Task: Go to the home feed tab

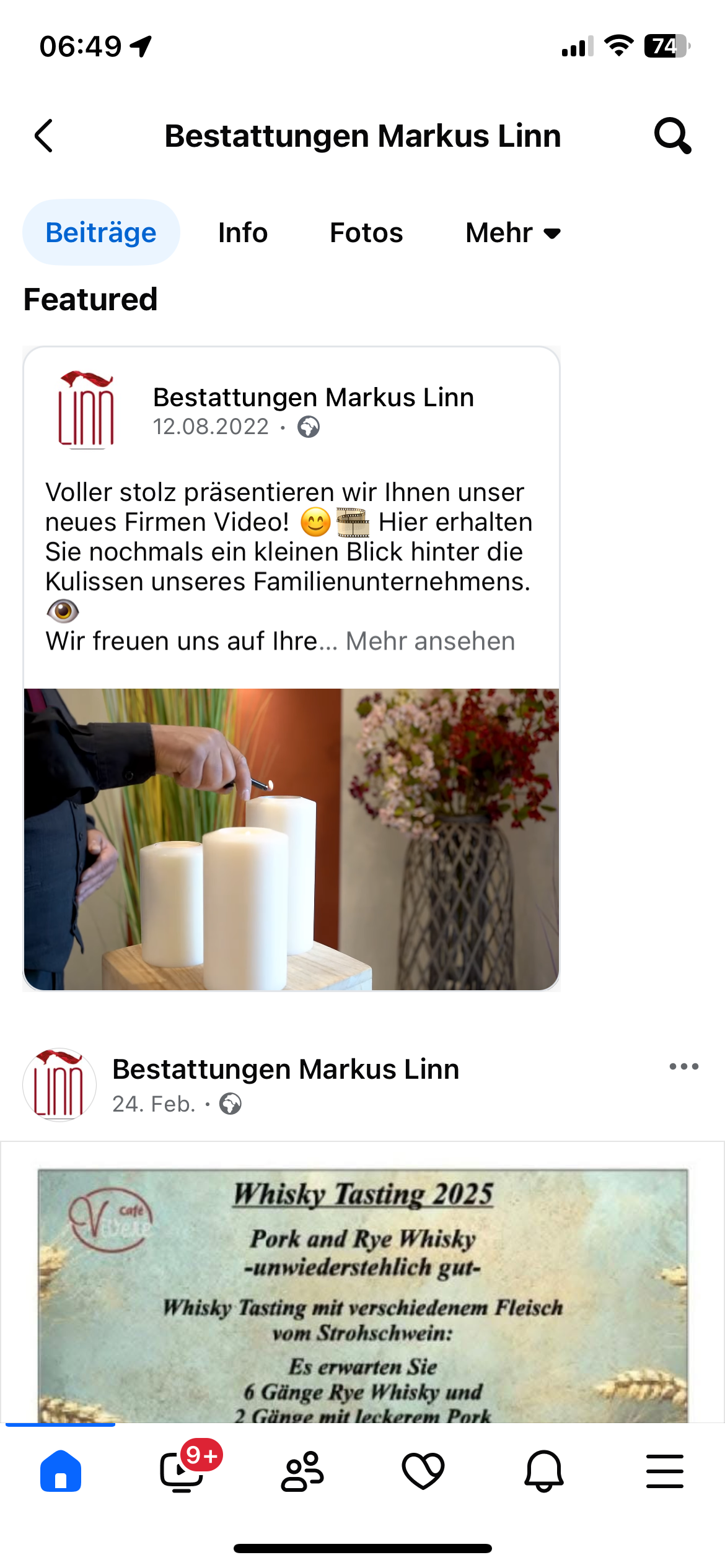Action: point(61,1471)
